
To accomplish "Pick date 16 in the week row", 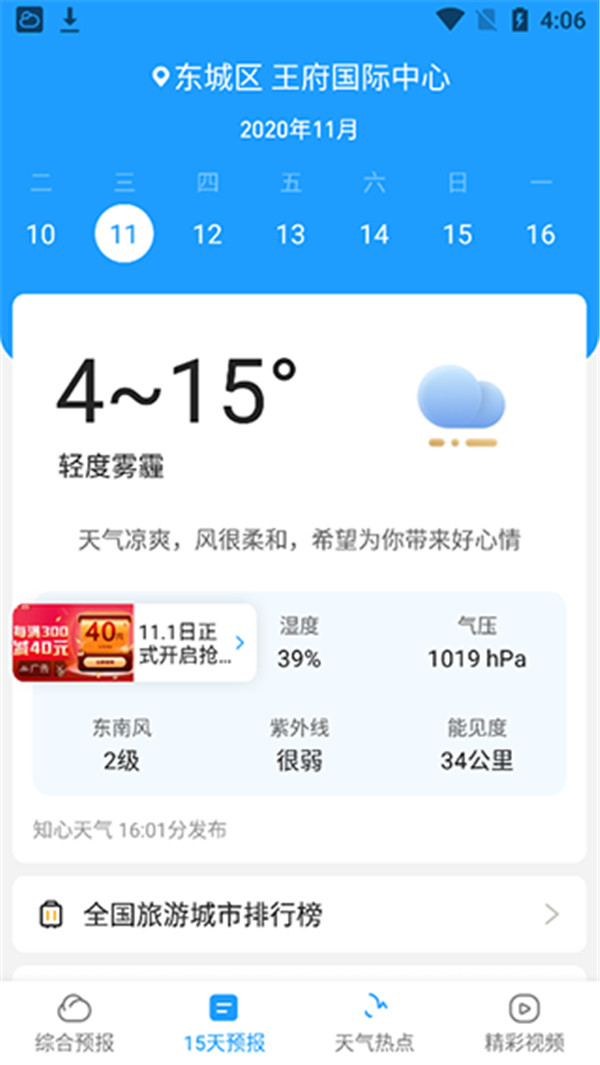I will pos(541,234).
